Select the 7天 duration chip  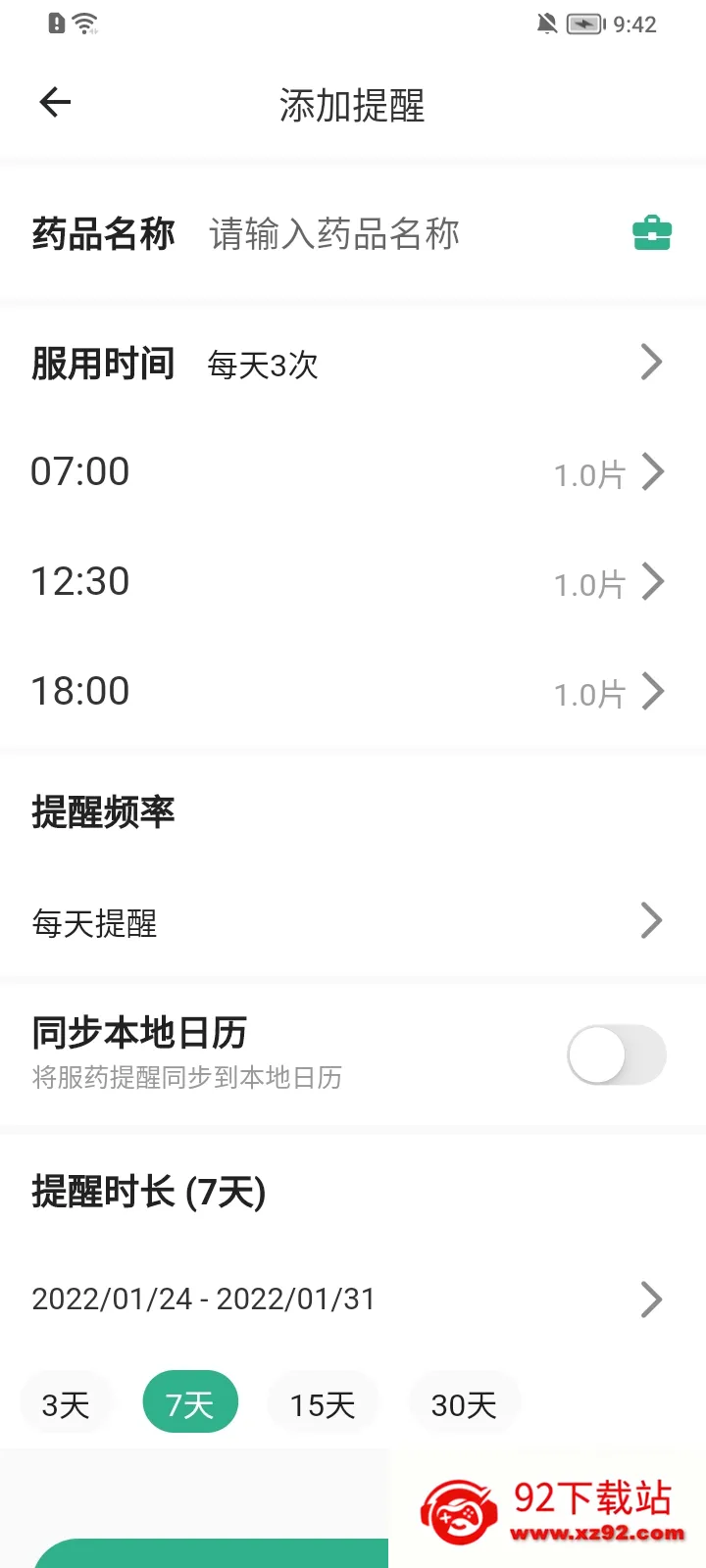coord(190,1404)
